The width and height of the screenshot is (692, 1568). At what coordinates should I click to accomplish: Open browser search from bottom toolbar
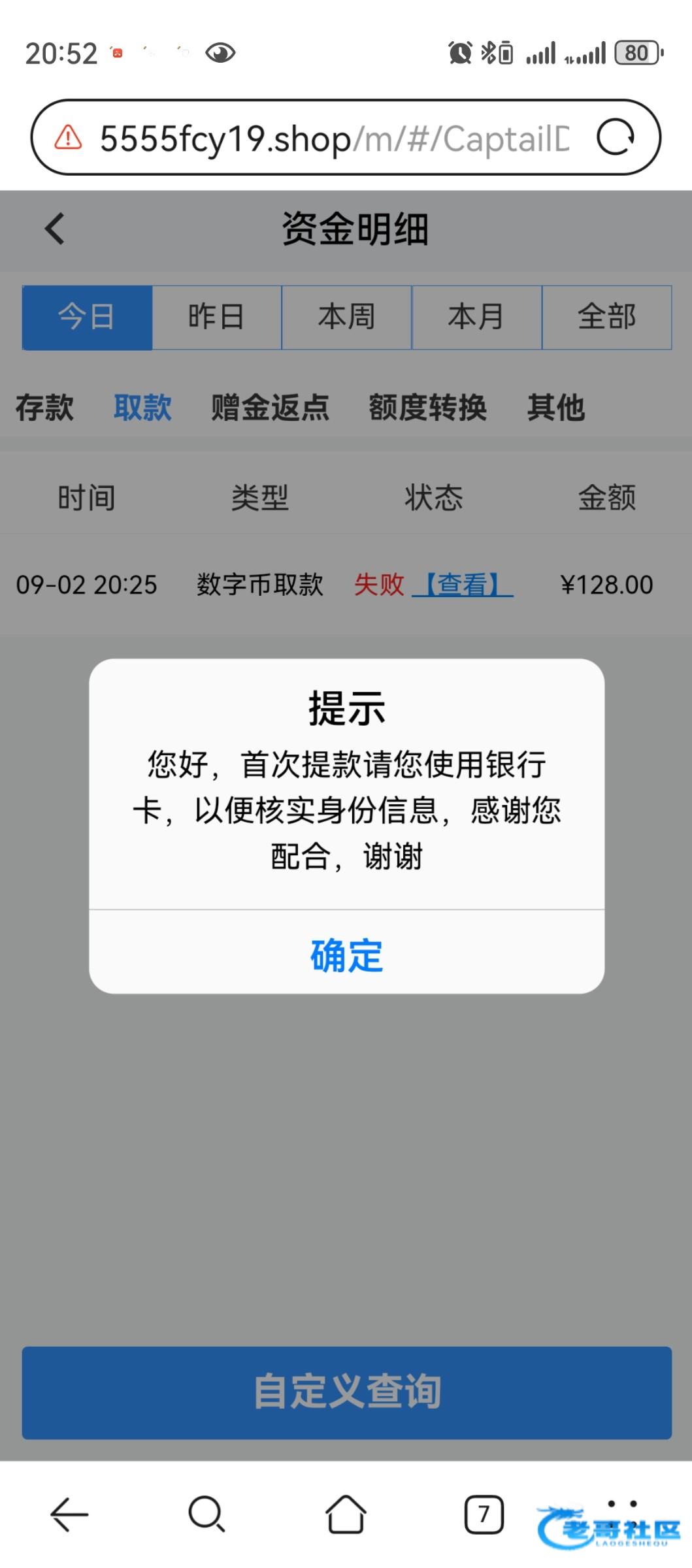tap(206, 1514)
